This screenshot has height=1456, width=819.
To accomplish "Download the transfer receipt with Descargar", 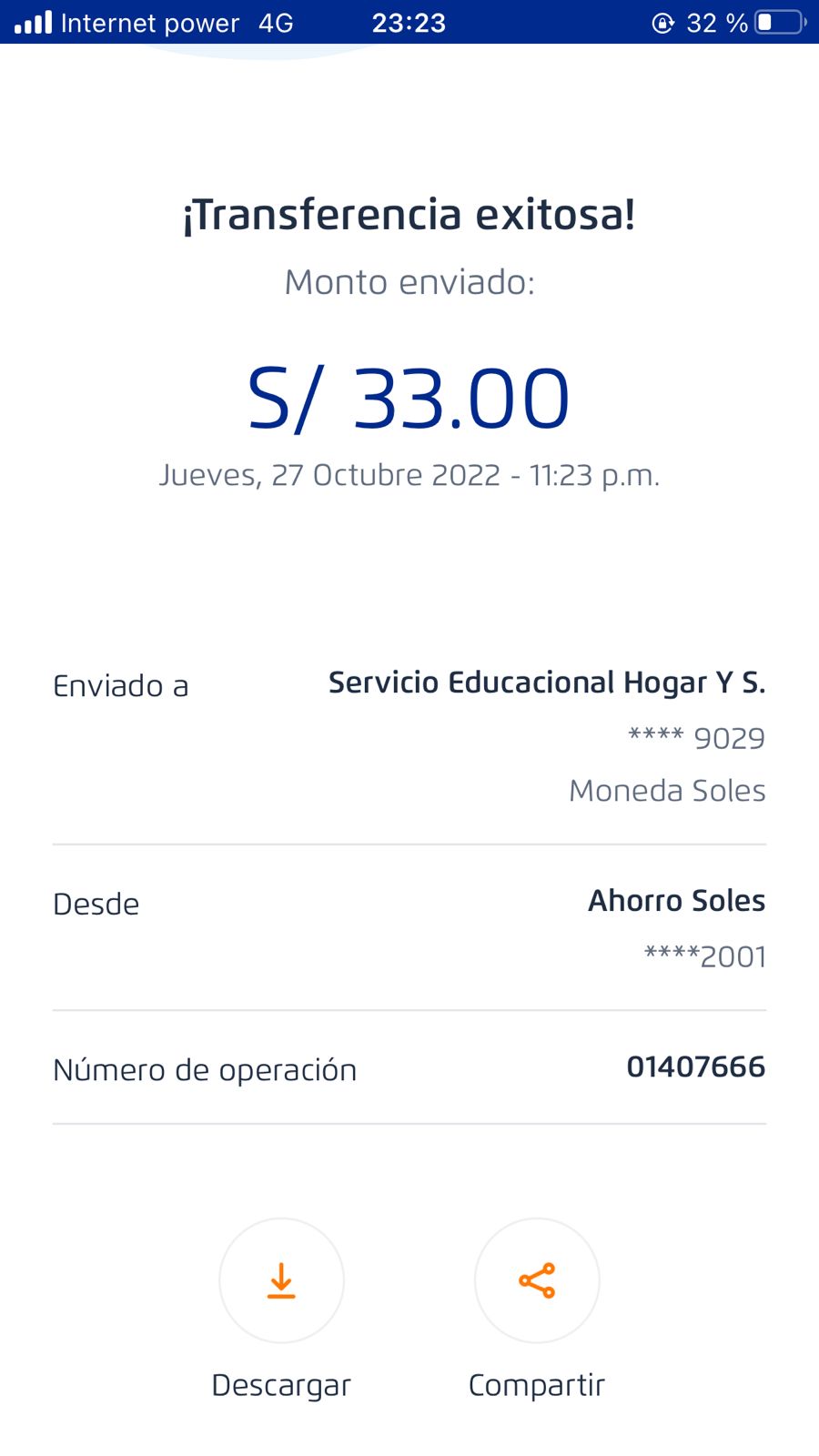I will click(x=281, y=1280).
